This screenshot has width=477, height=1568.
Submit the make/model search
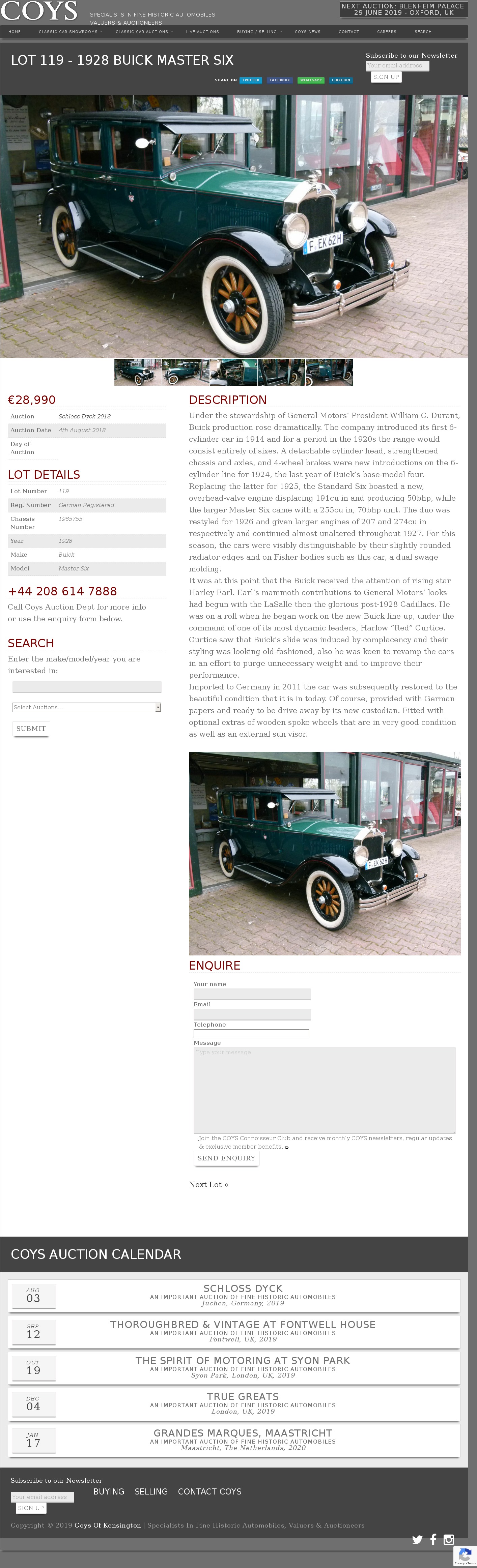pos(31,729)
